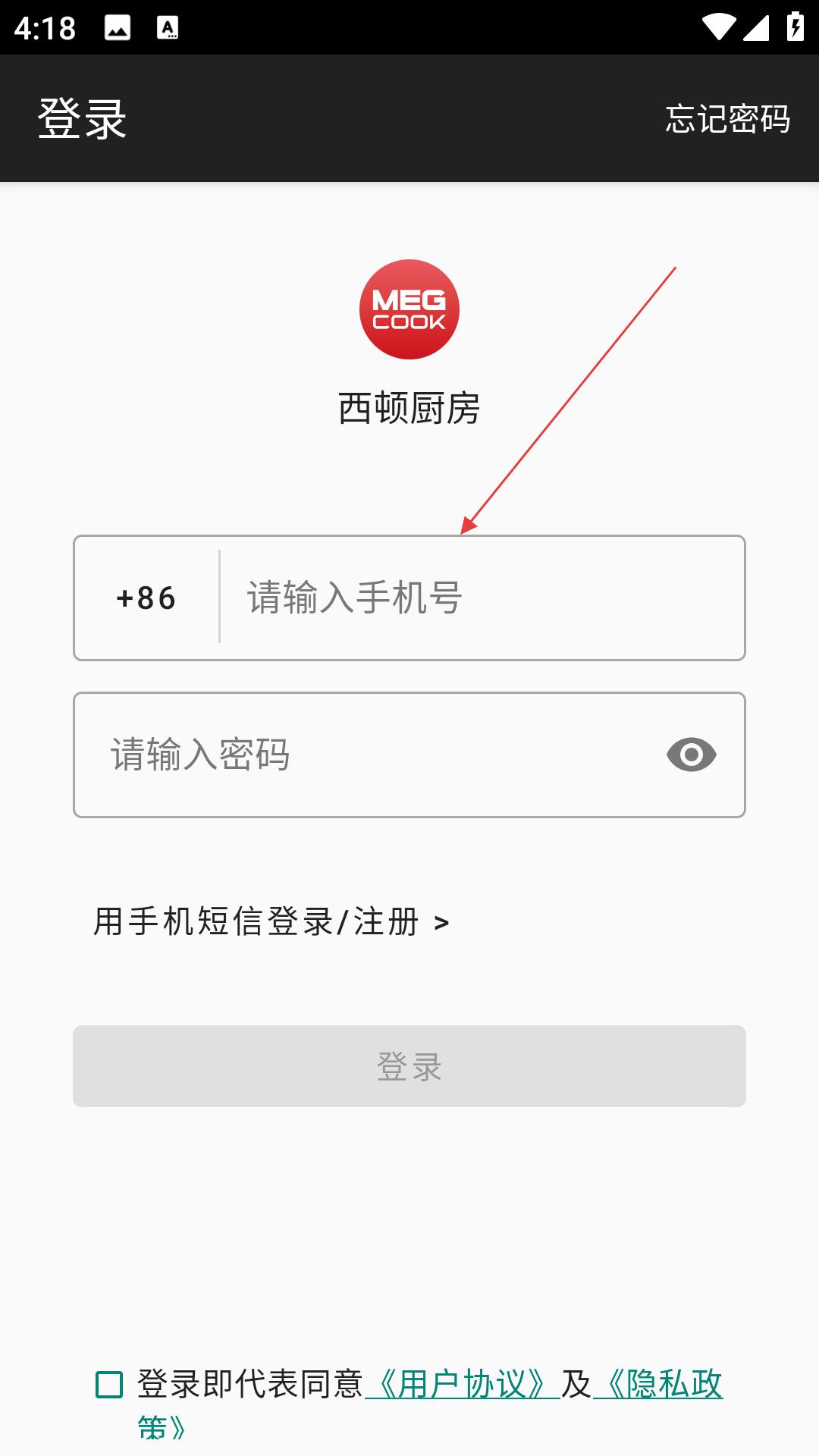Open the 《用户协议》 link
The image size is (819, 1456).
462,1385
